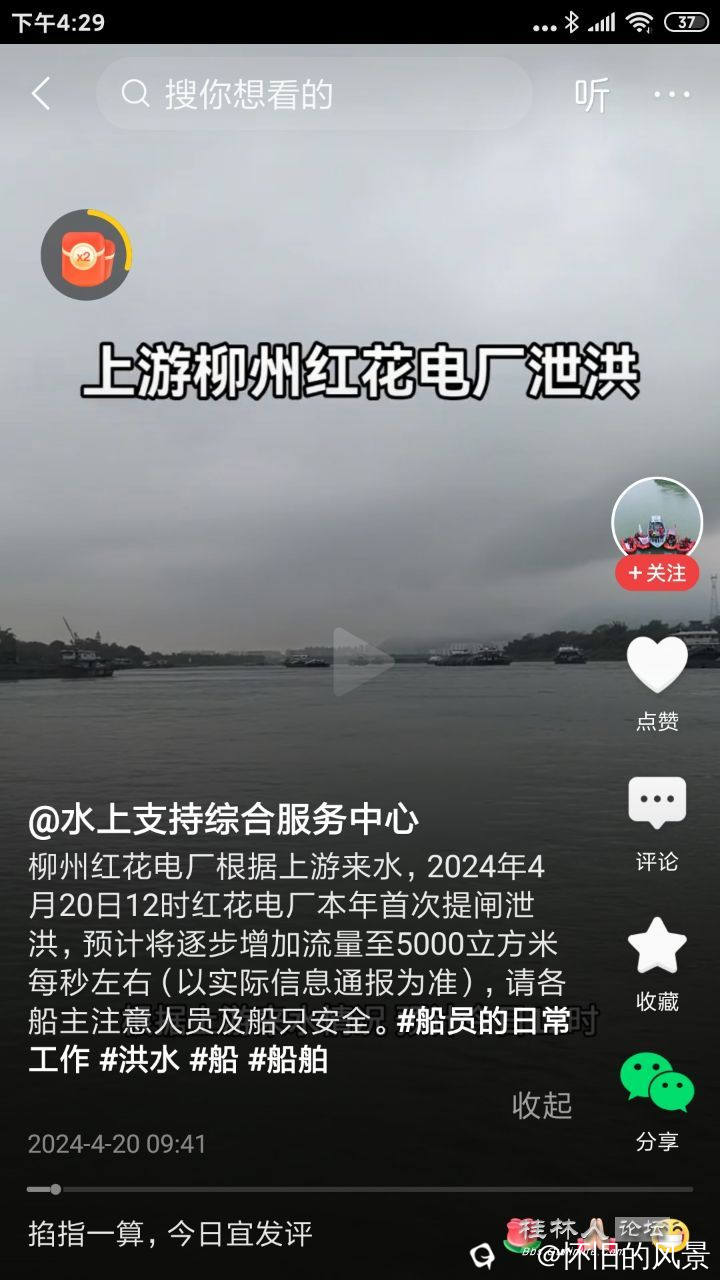This screenshot has width=720, height=1280.
Task: Tap the 听 listen button
Action: pos(592,95)
